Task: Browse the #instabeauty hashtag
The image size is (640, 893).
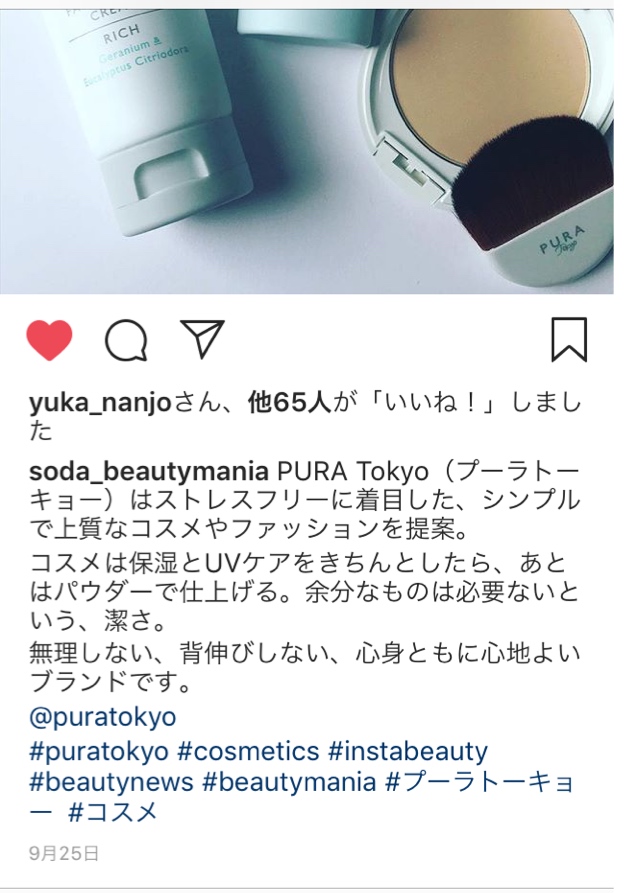Action: pyautogui.click(x=407, y=750)
